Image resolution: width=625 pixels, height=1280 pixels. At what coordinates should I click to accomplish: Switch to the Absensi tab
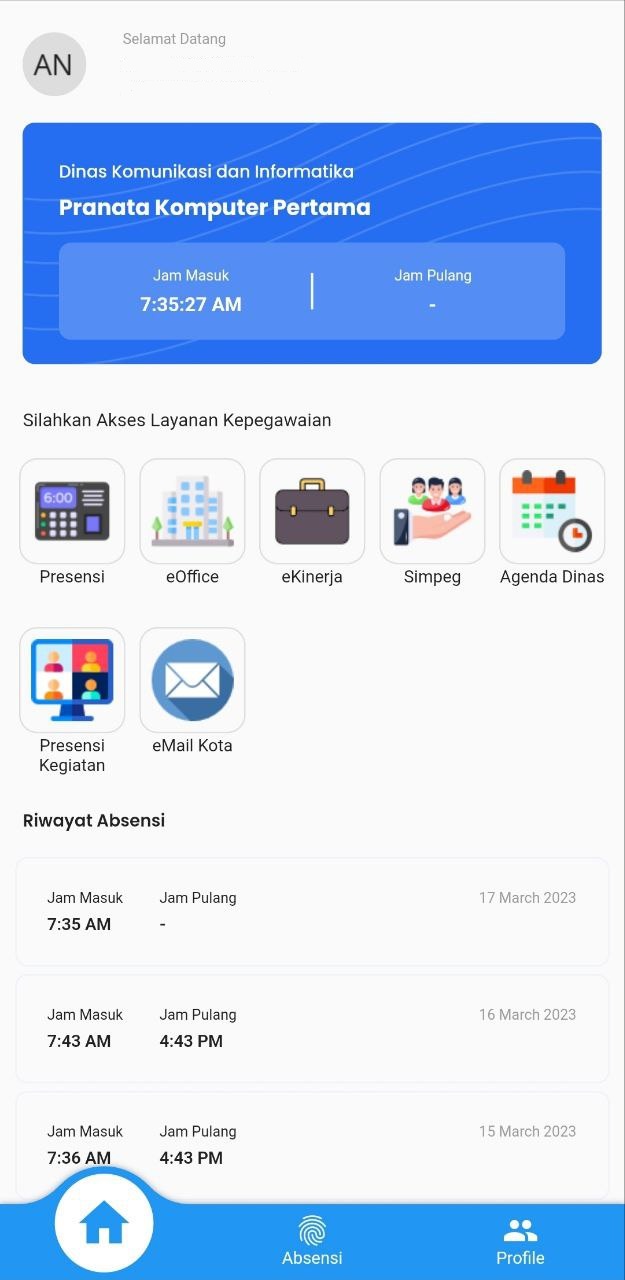[x=312, y=1241]
